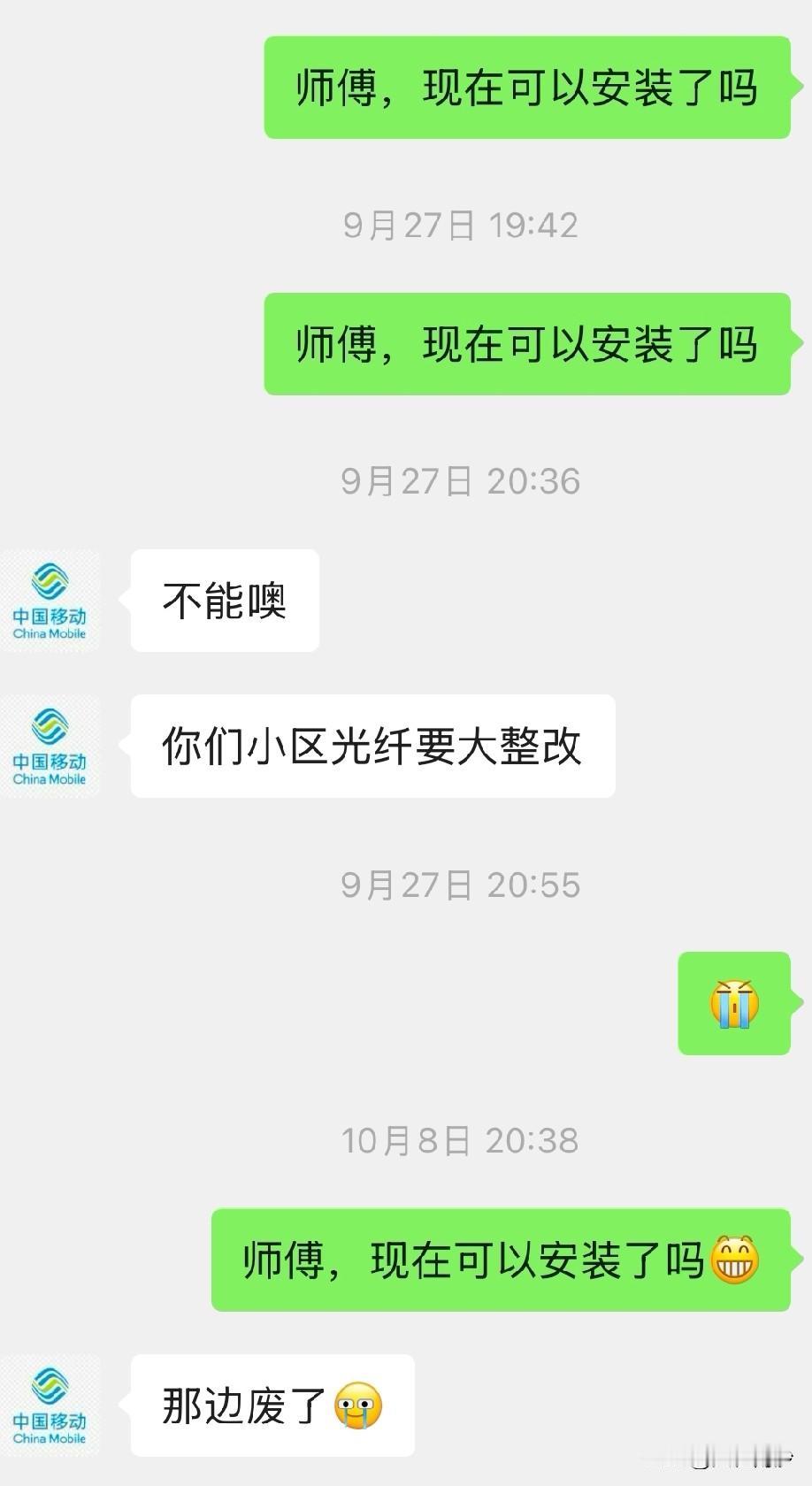Image resolution: width=812 pixels, height=1486 pixels.
Task: Click the second 师傅现在可以安装了吗 green bubble
Action: 525,346
